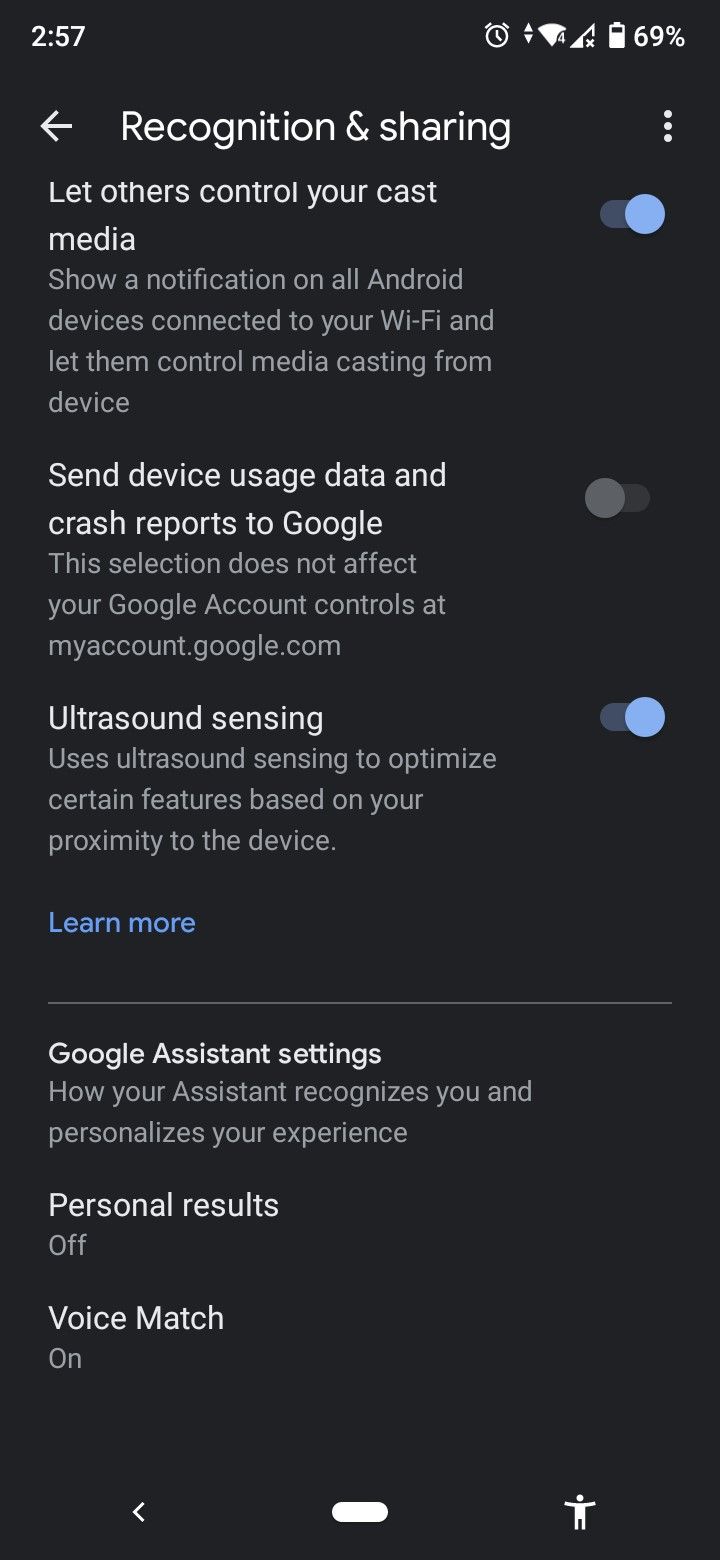Tap the home pill at the bottom
The height and width of the screenshot is (1560, 720).
(x=359, y=1511)
